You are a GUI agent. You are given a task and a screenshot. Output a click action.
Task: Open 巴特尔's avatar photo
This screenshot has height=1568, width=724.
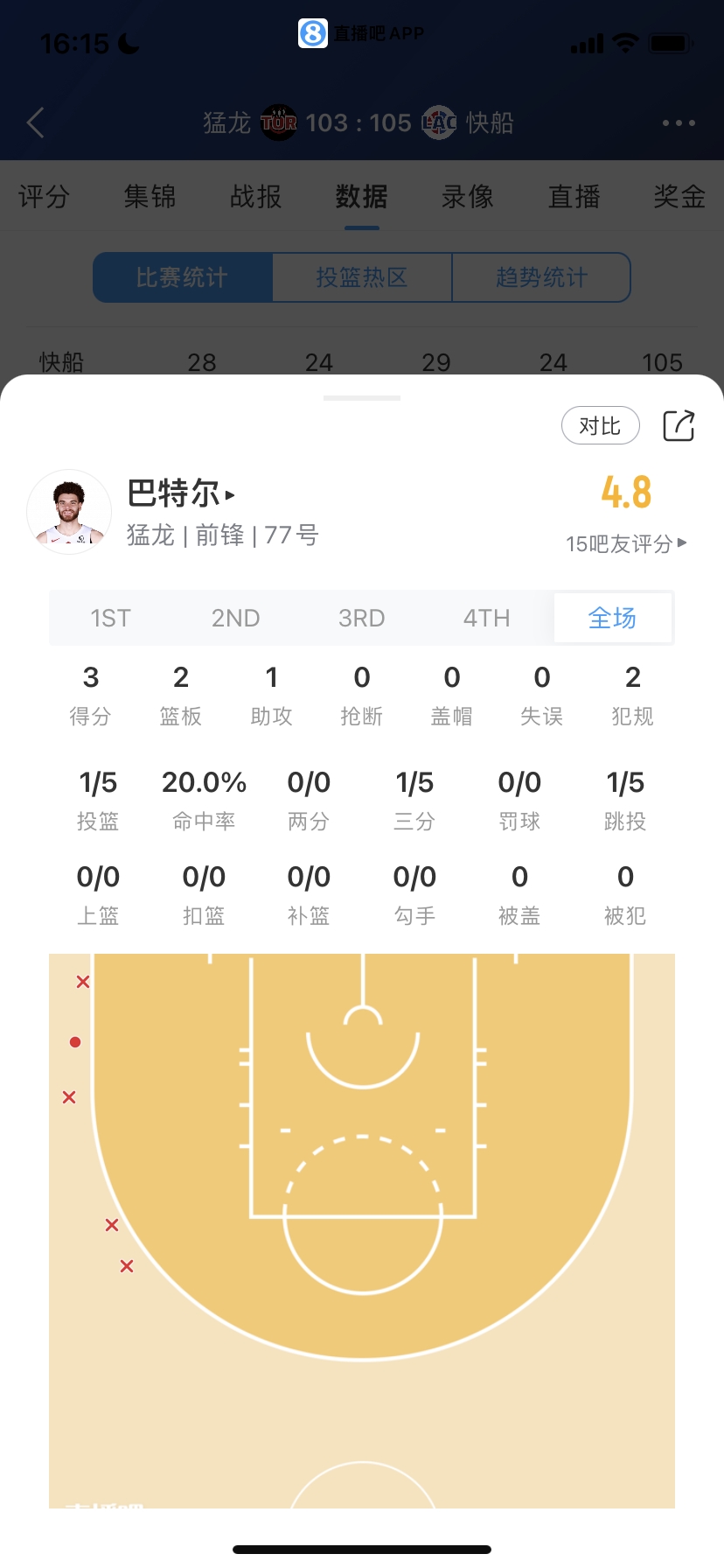coord(69,512)
